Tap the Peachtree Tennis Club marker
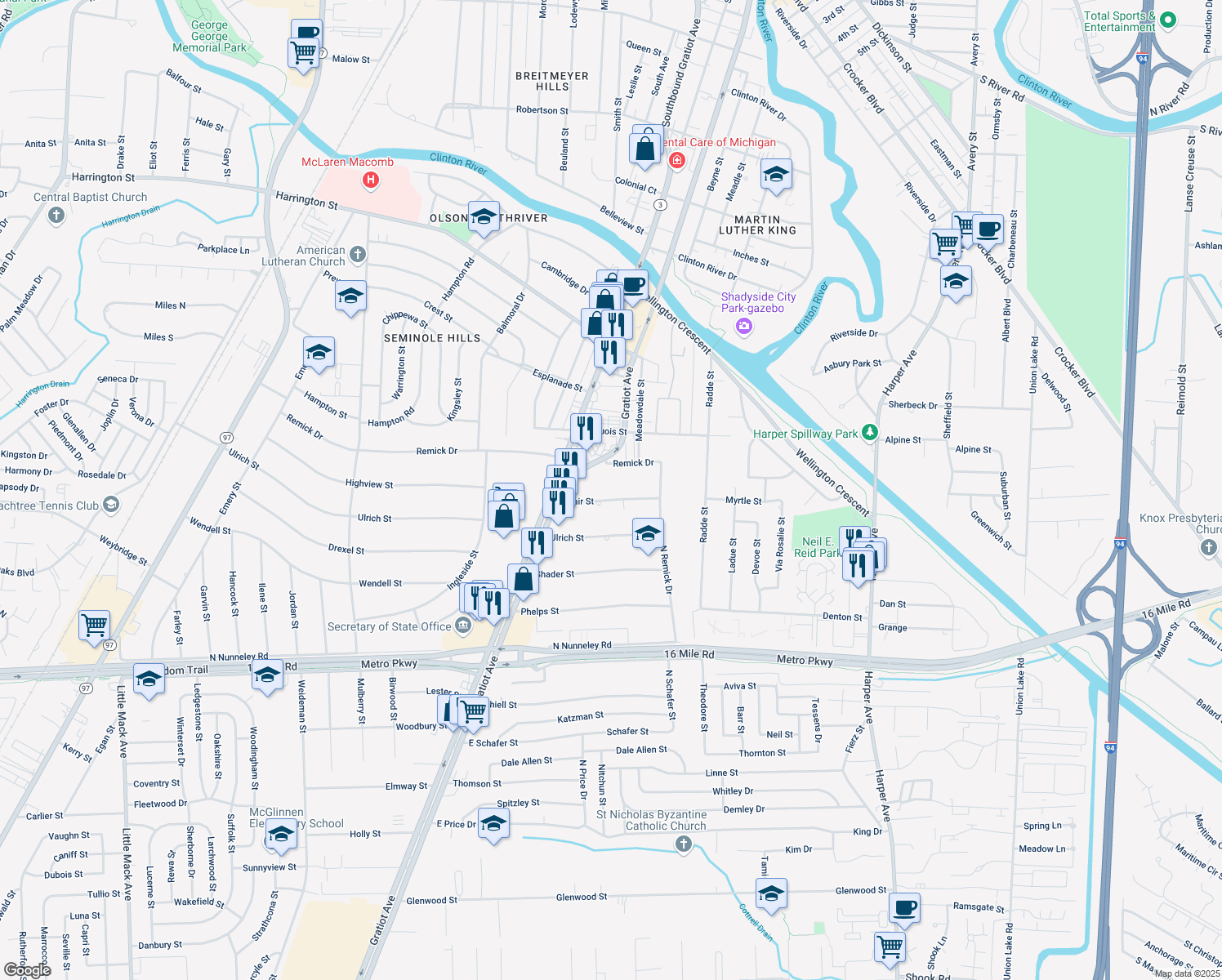This screenshot has width=1222, height=980. 111,505
